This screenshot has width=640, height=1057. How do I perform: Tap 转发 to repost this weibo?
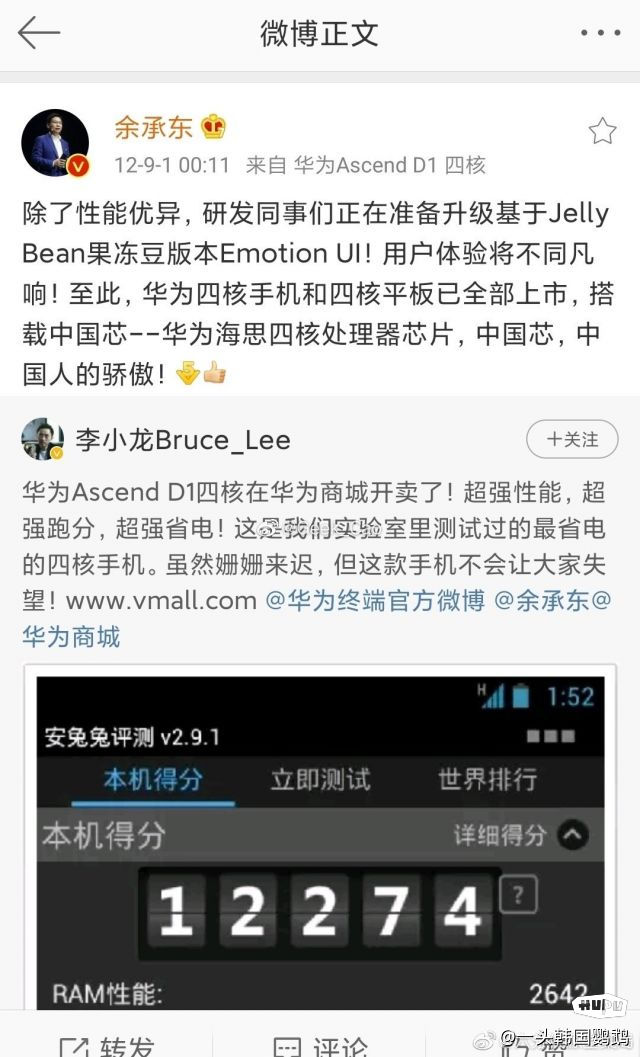(107, 1045)
